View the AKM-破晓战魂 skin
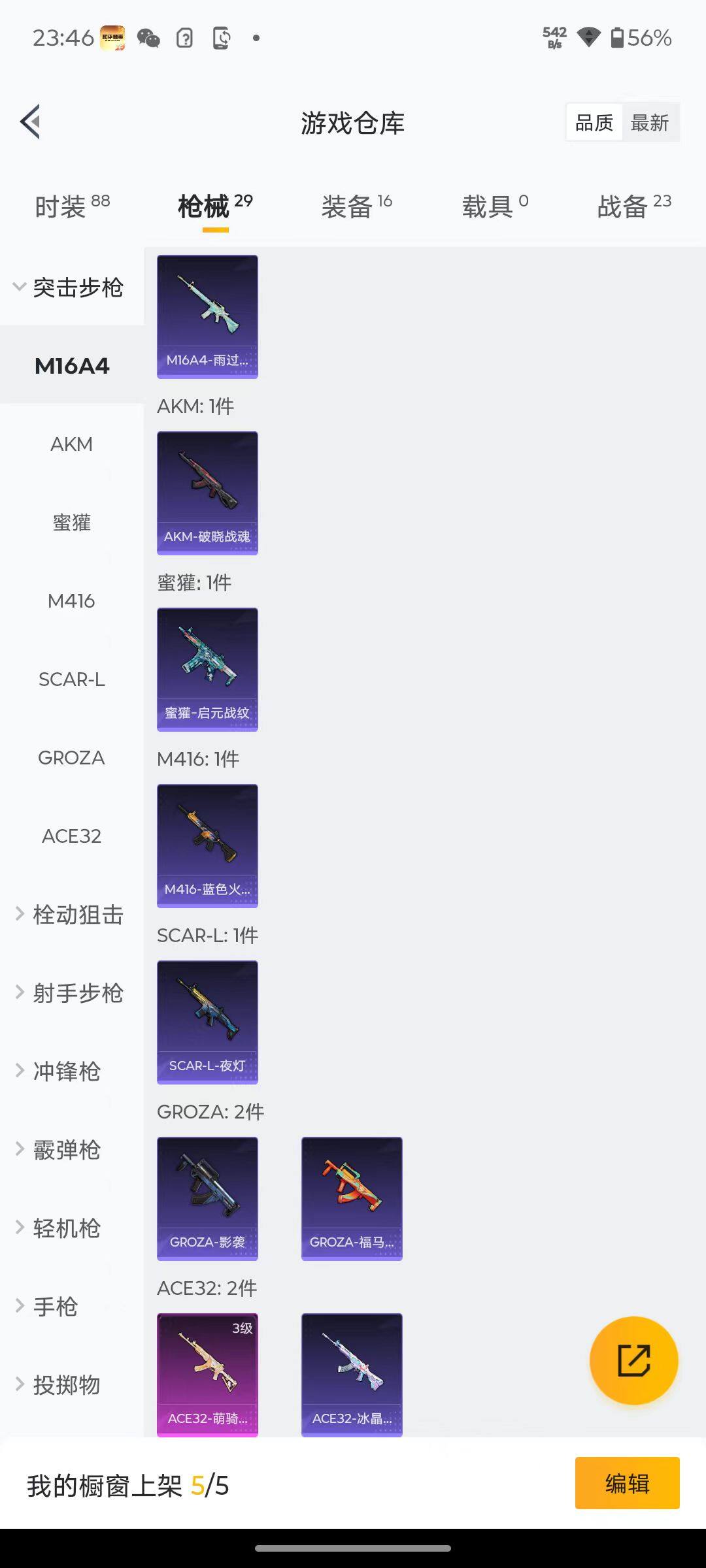Image resolution: width=706 pixels, height=1568 pixels. pos(207,493)
